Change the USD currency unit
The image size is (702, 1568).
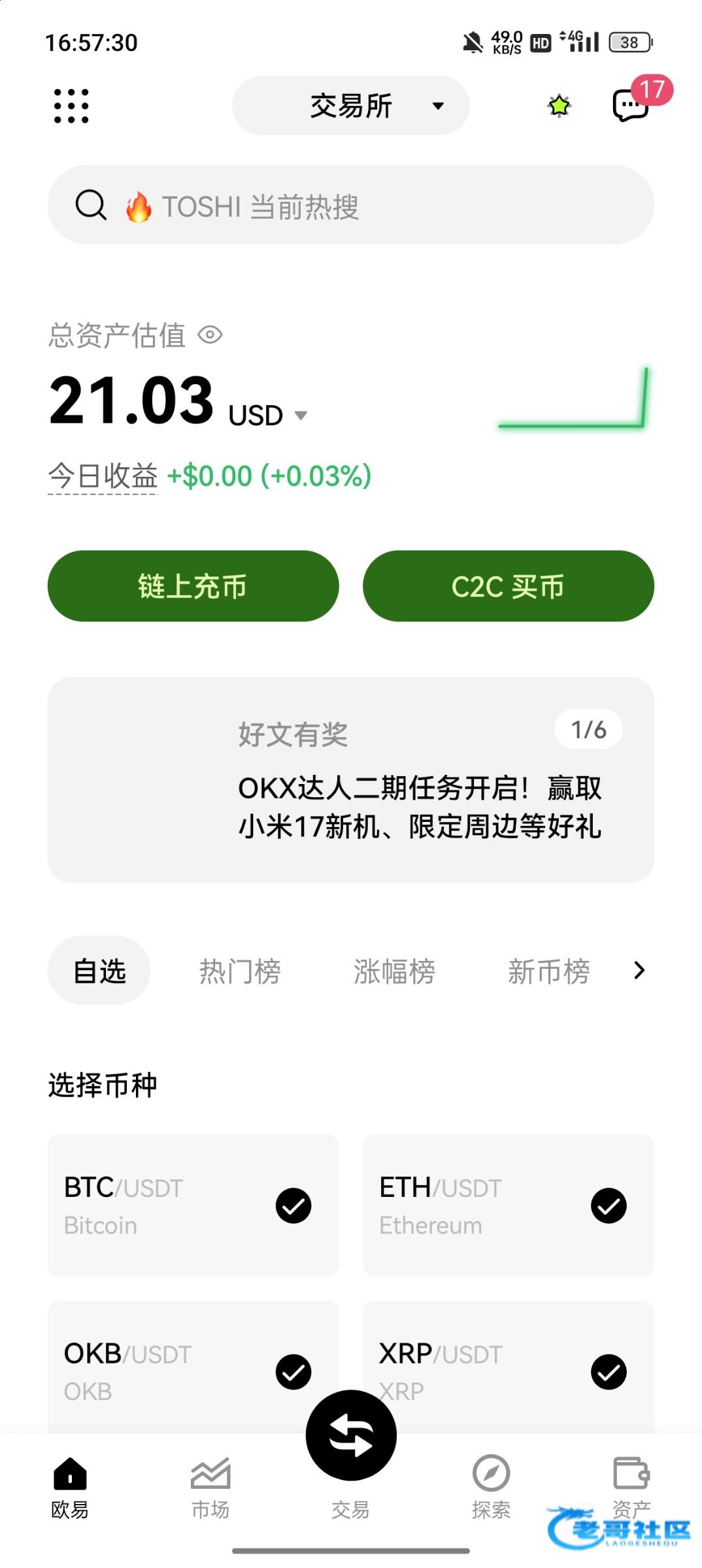pos(268,416)
